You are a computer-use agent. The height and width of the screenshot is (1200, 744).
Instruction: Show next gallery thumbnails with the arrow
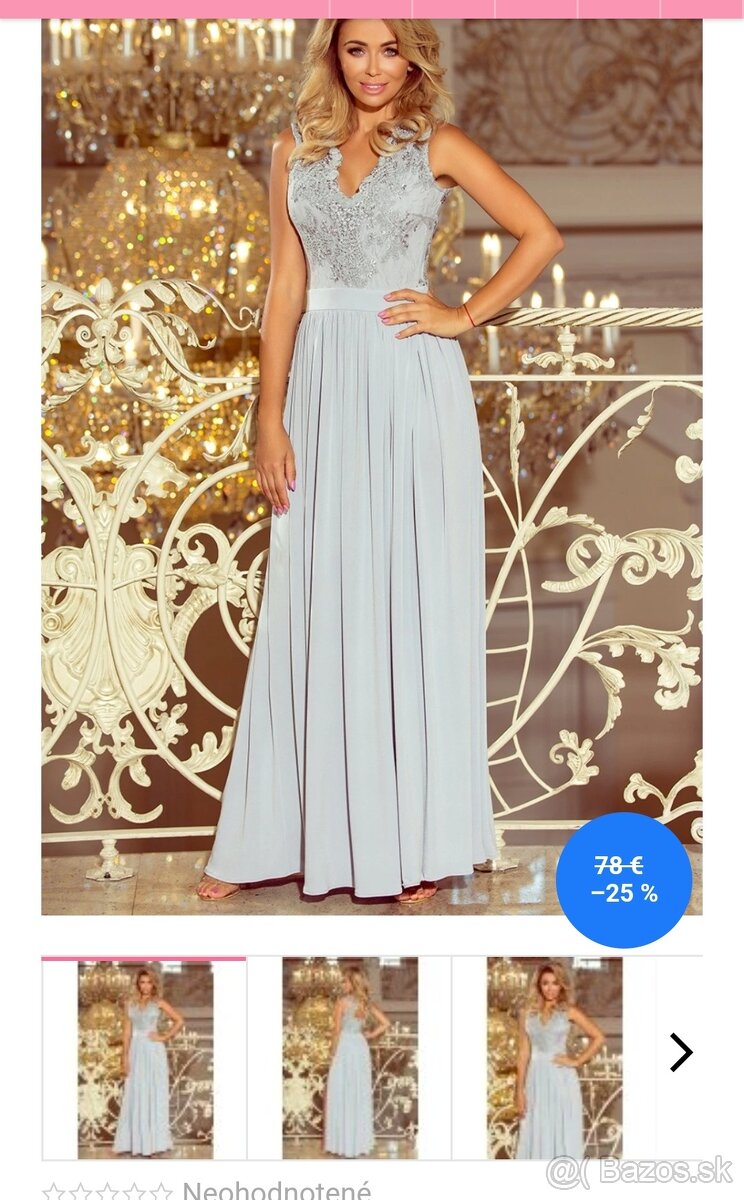coord(680,1052)
